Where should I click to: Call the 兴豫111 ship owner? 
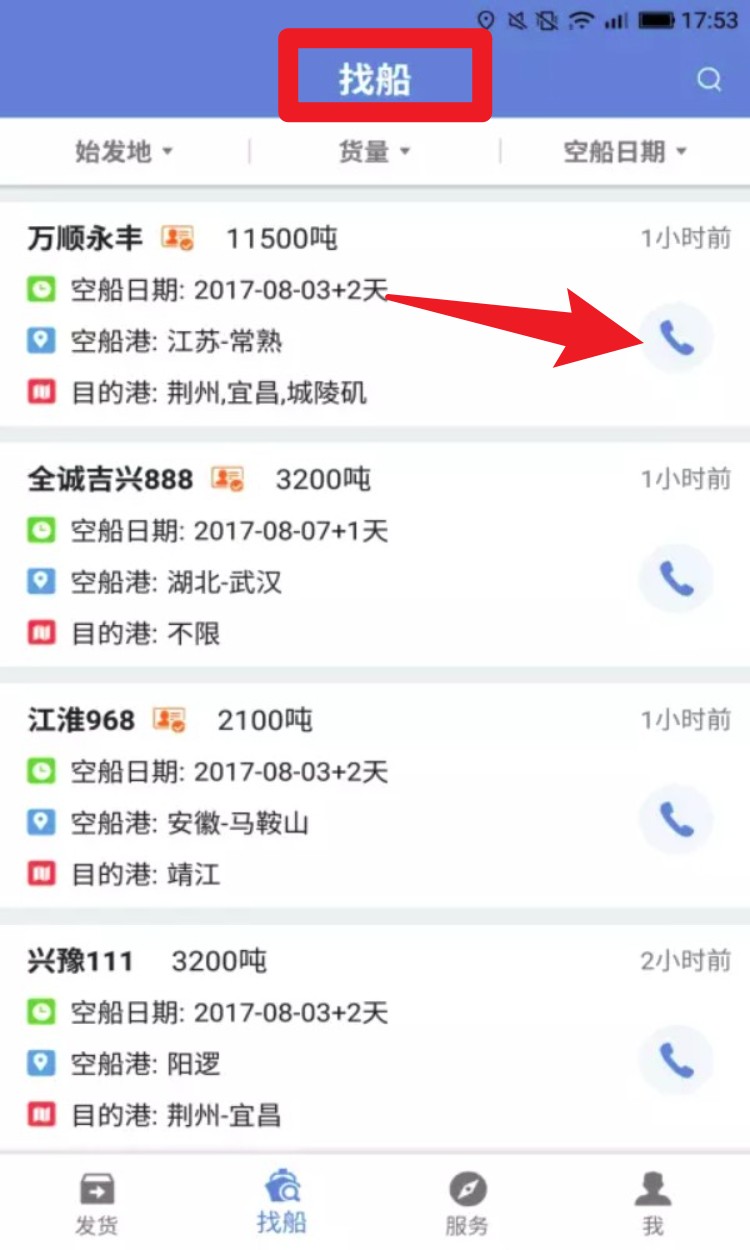(676, 1060)
